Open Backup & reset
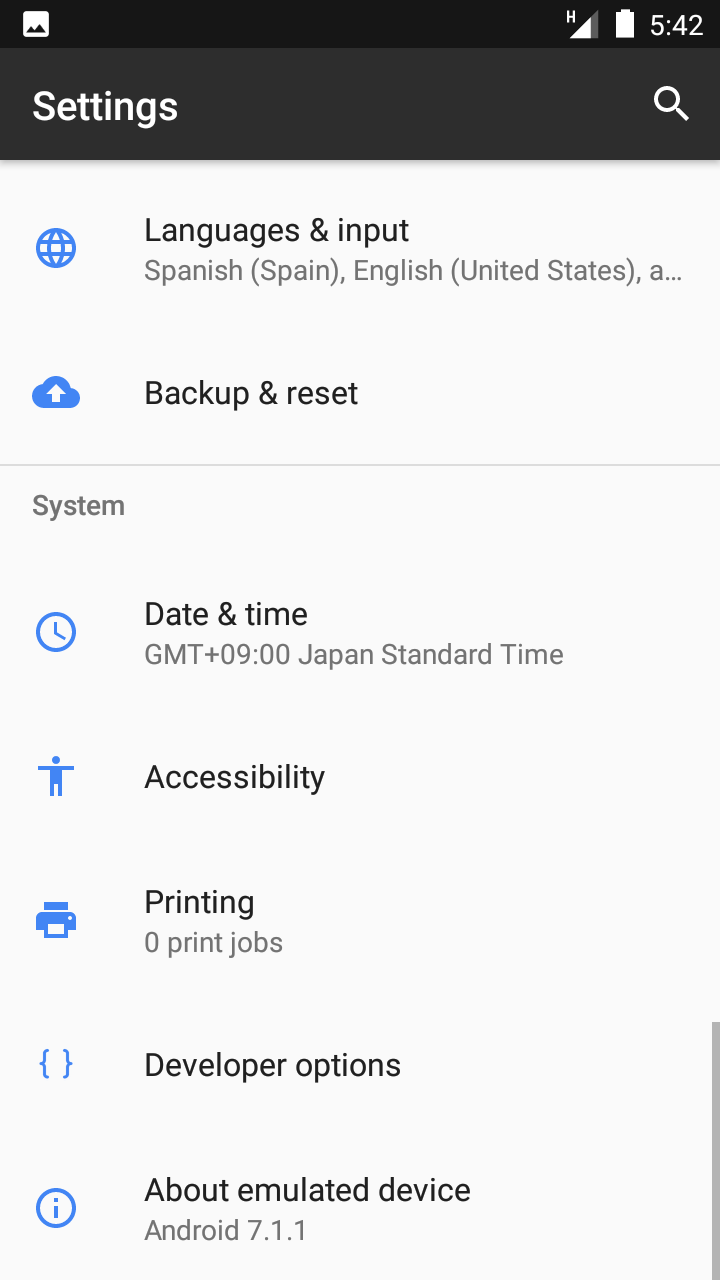This screenshot has height=1280, width=720. tap(360, 393)
